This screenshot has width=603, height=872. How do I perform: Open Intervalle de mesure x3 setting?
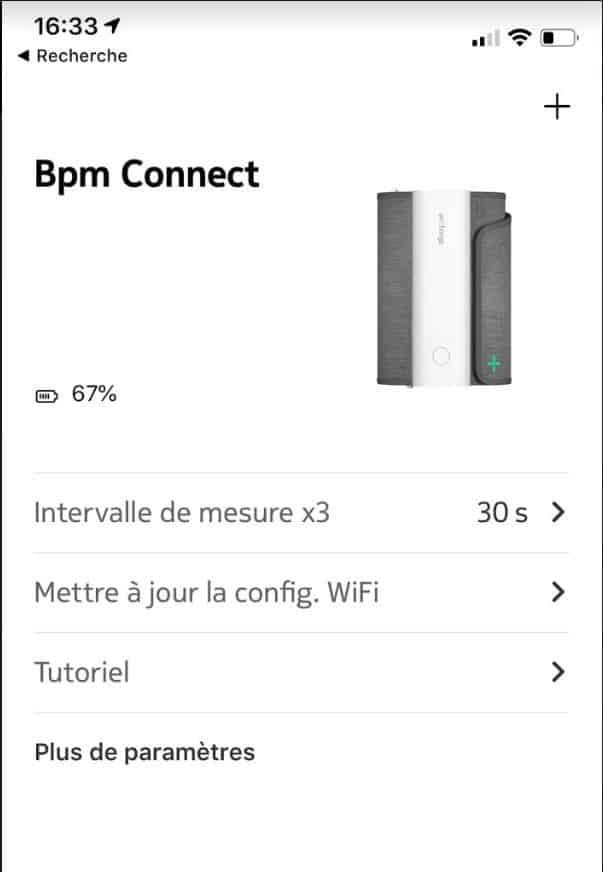click(300, 513)
